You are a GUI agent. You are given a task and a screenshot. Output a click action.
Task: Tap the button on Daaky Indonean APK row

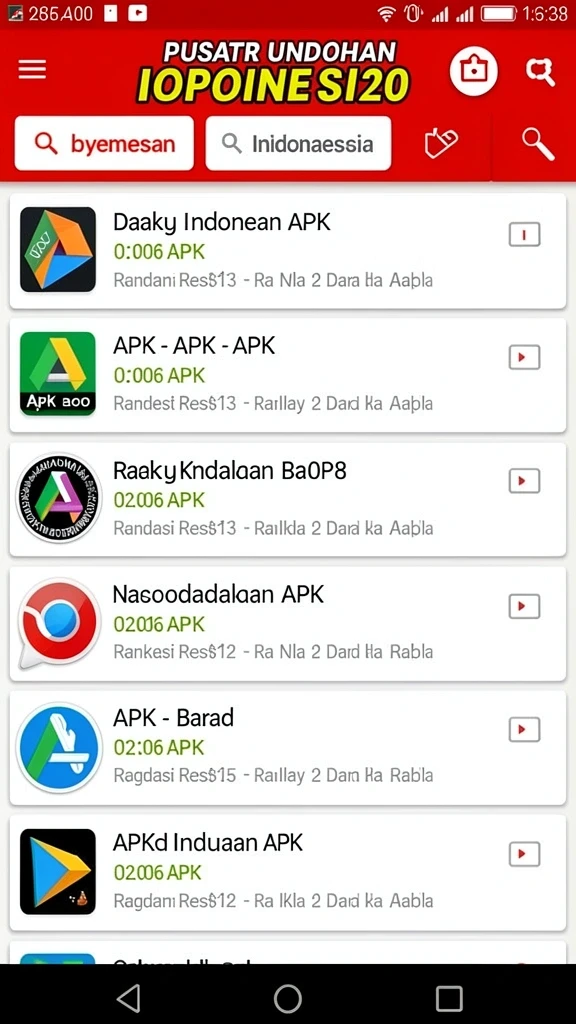[x=524, y=234]
